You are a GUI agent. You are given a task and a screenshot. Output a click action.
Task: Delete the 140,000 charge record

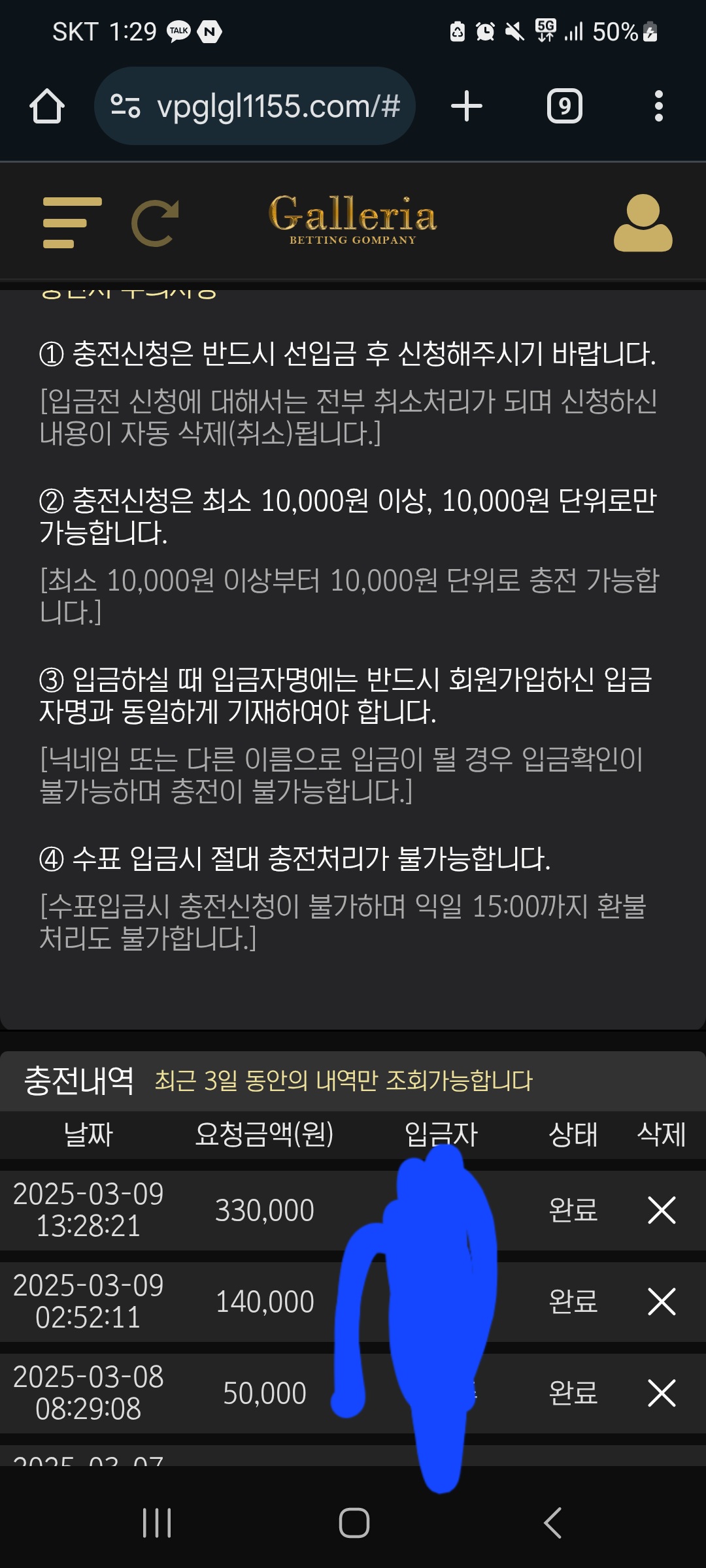coord(661,1301)
